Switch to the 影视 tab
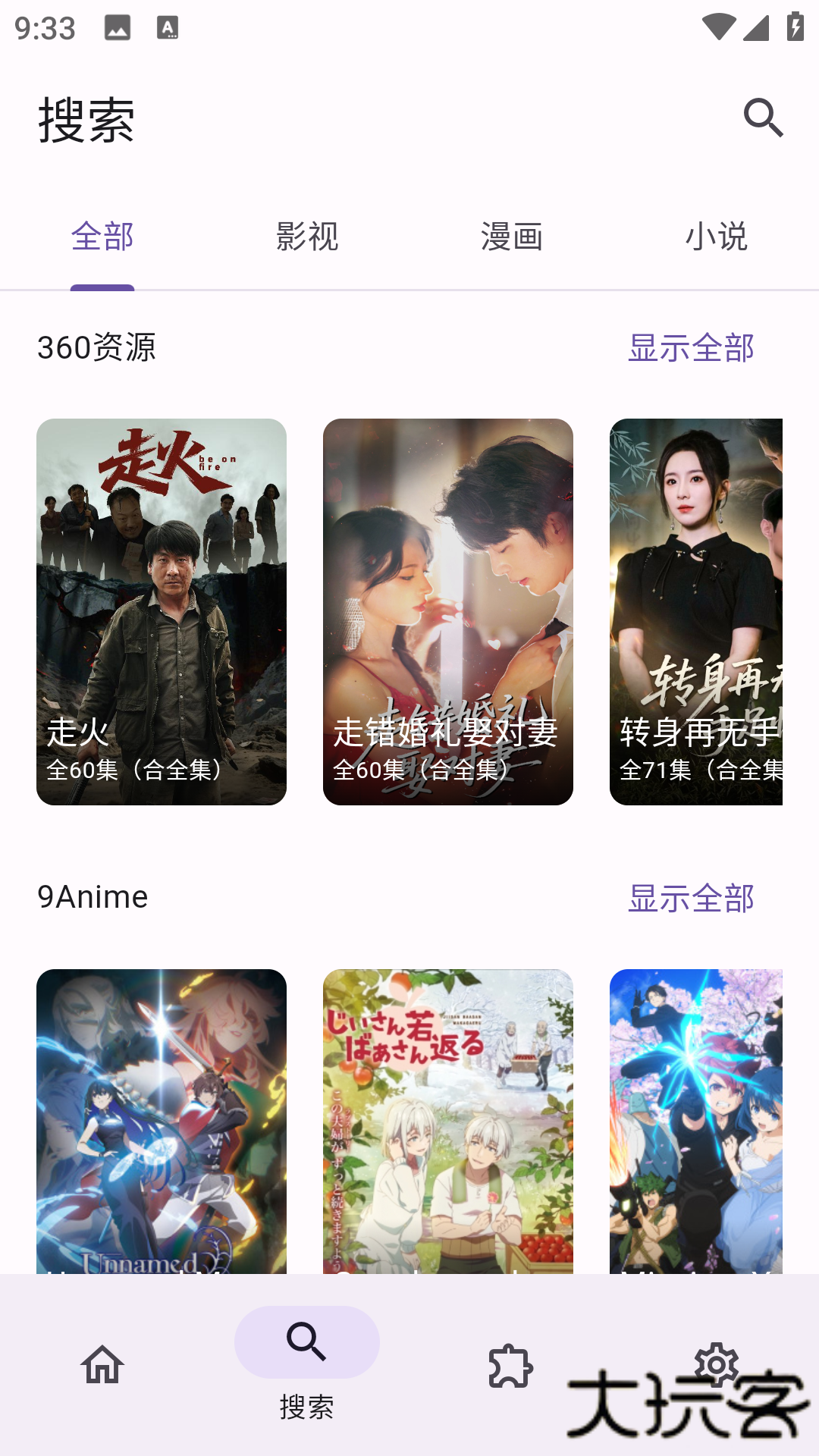The width and height of the screenshot is (819, 1456). (307, 237)
